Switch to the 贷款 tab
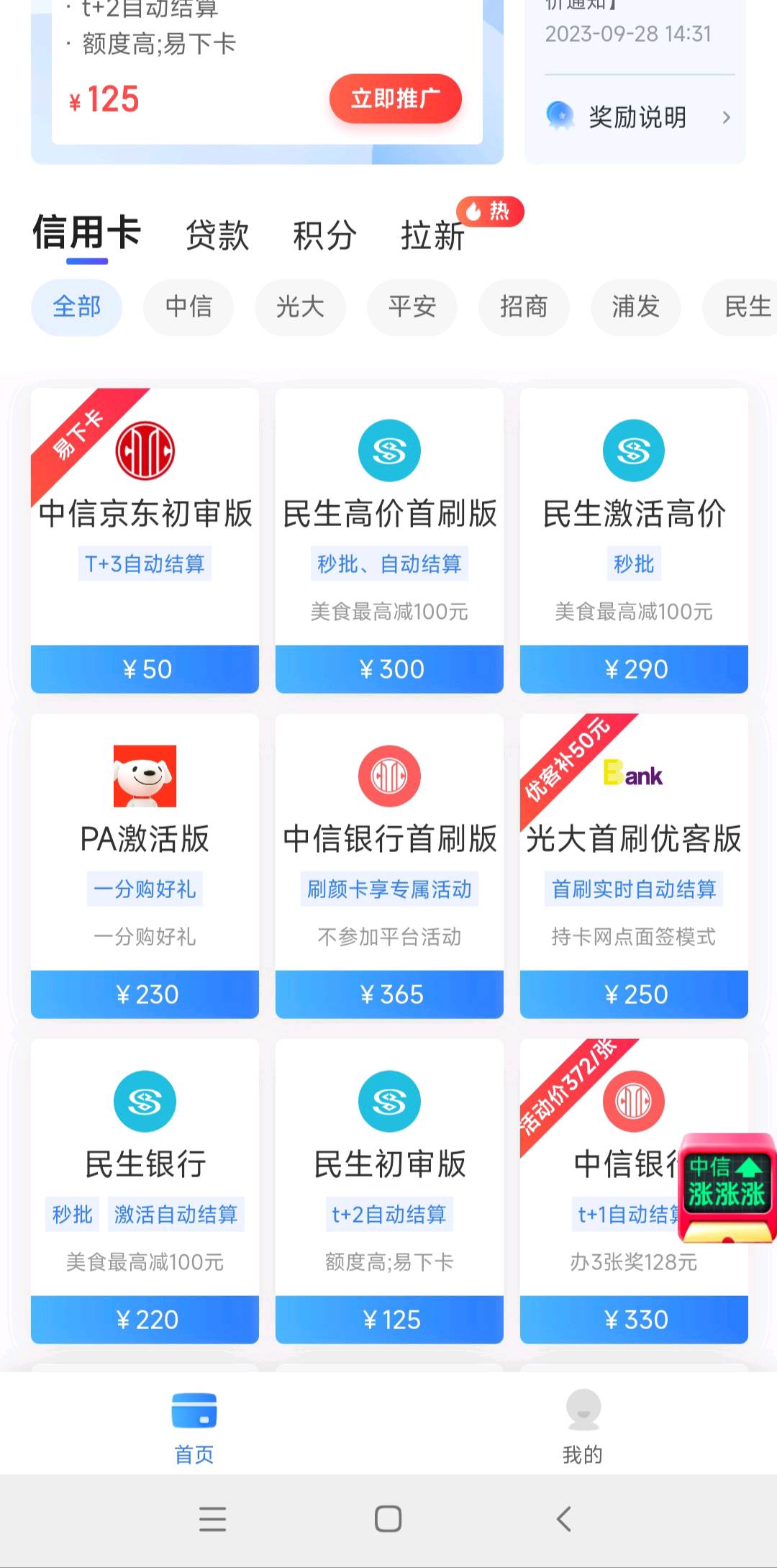Screen dimensions: 777x1568 [217, 235]
